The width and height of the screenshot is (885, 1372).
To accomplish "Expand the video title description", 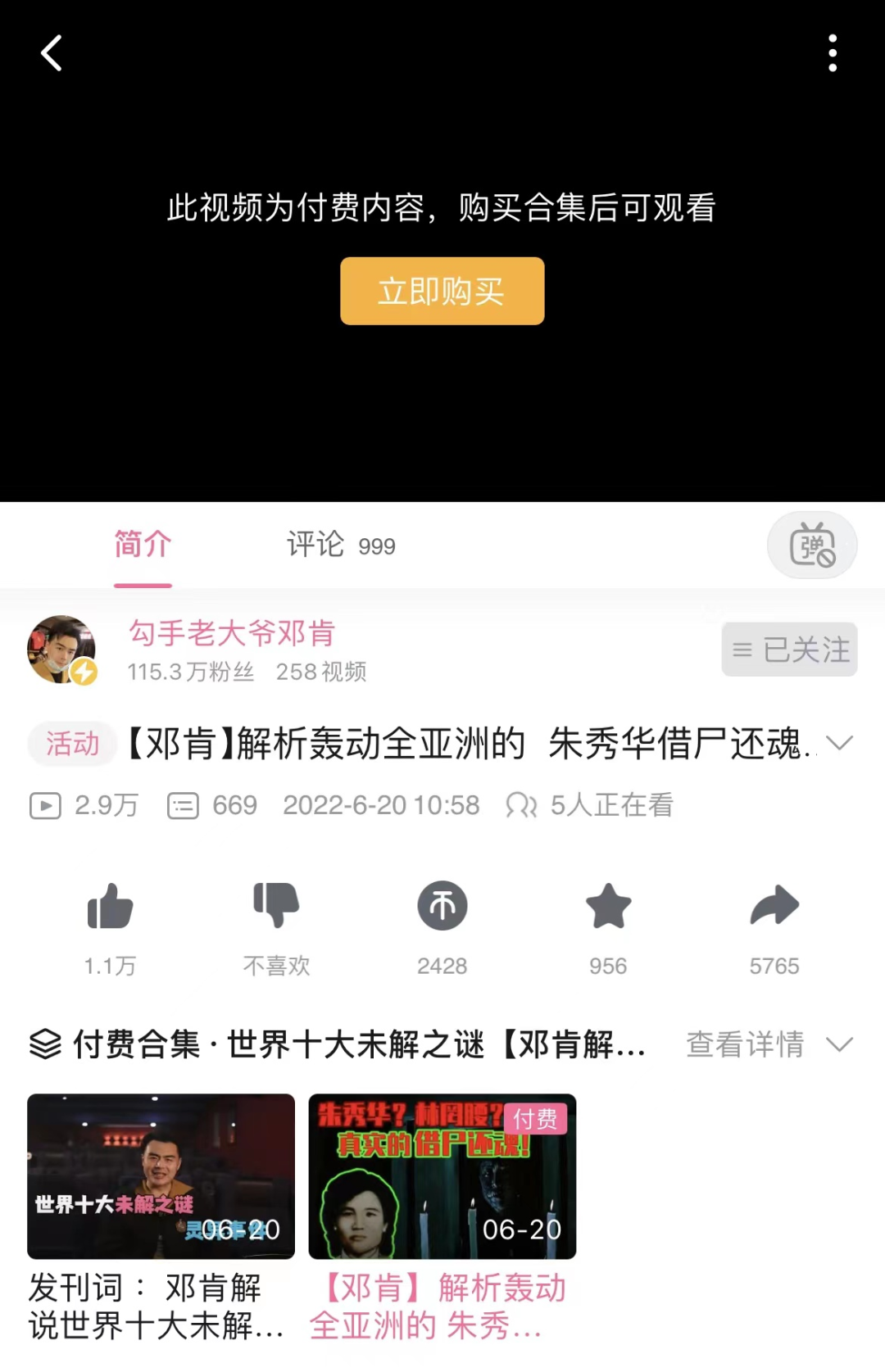I will (839, 743).
